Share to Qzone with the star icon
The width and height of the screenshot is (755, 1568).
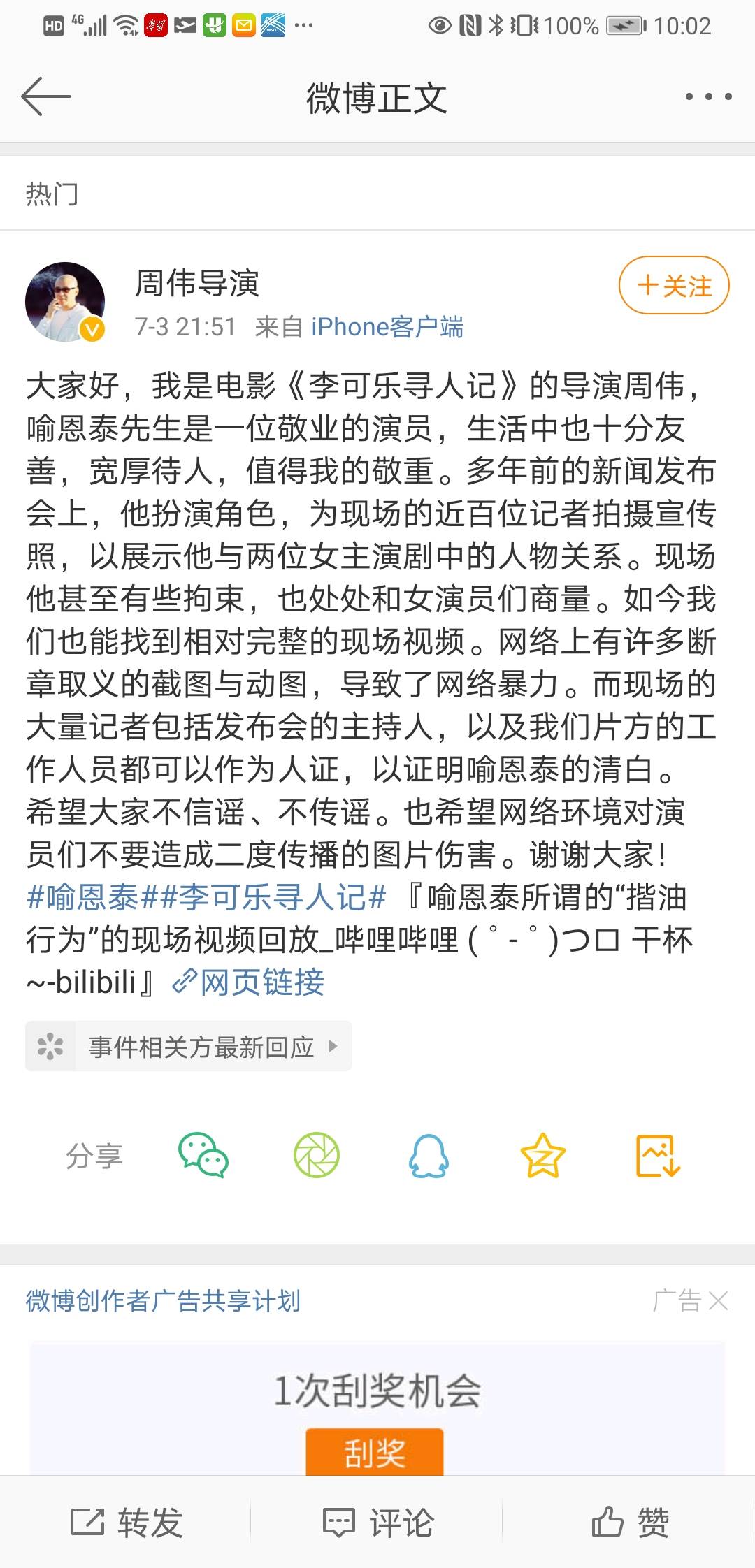coord(542,1155)
